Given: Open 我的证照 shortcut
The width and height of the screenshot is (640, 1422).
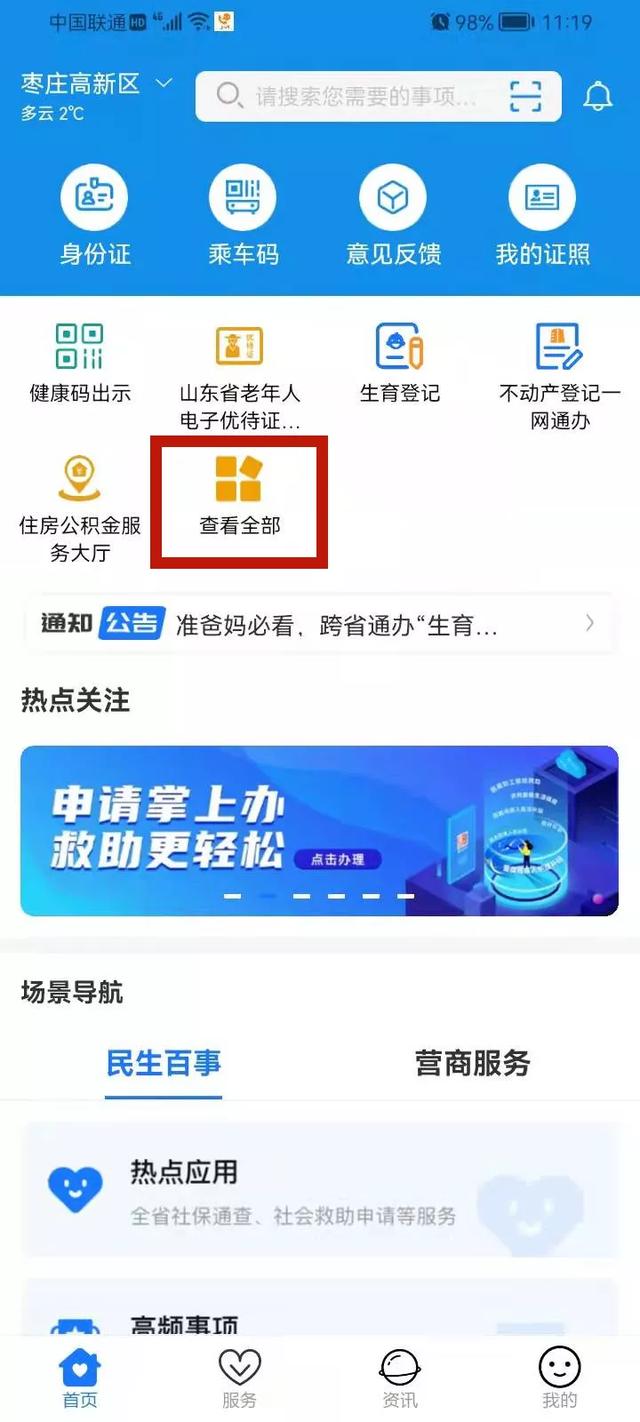Looking at the screenshot, I should (x=542, y=216).
